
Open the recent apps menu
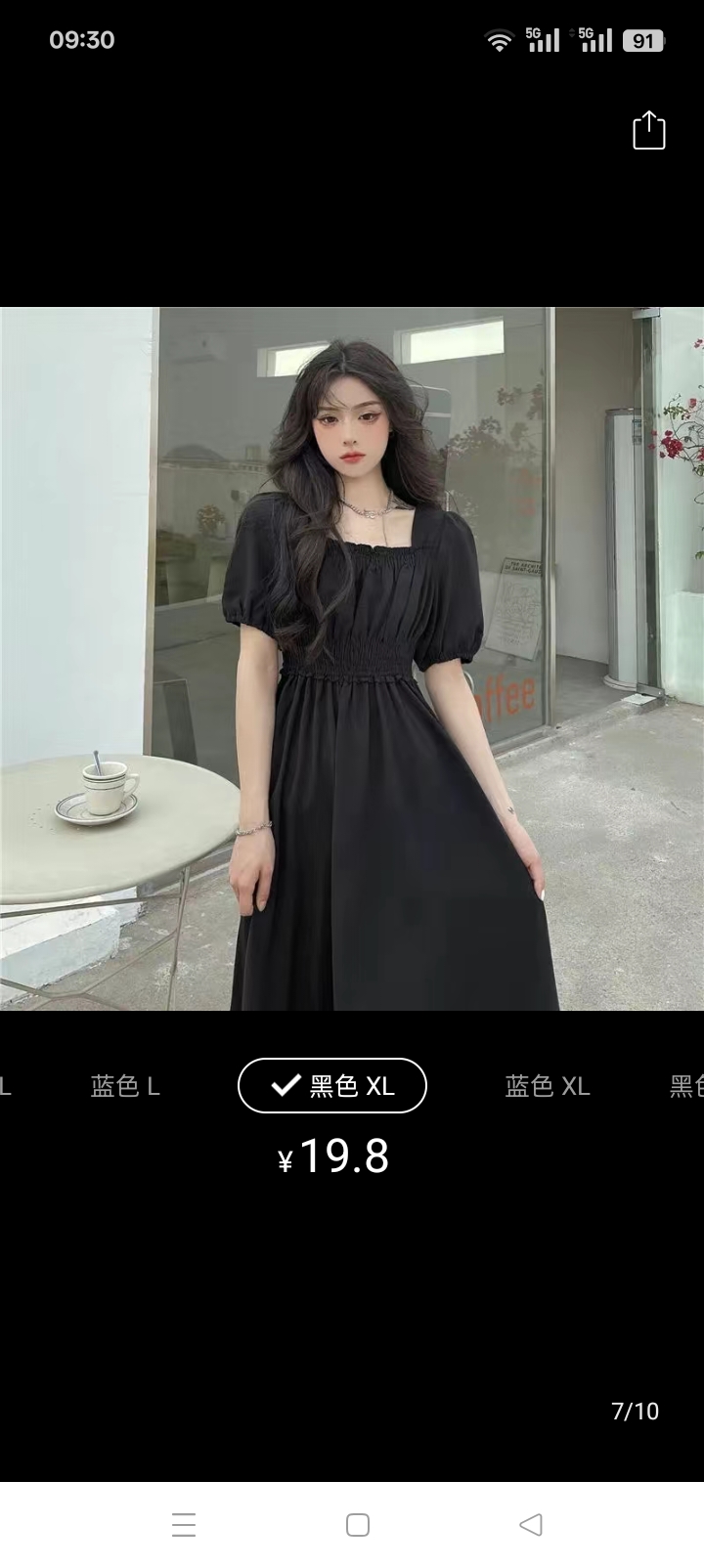pos(184,1524)
